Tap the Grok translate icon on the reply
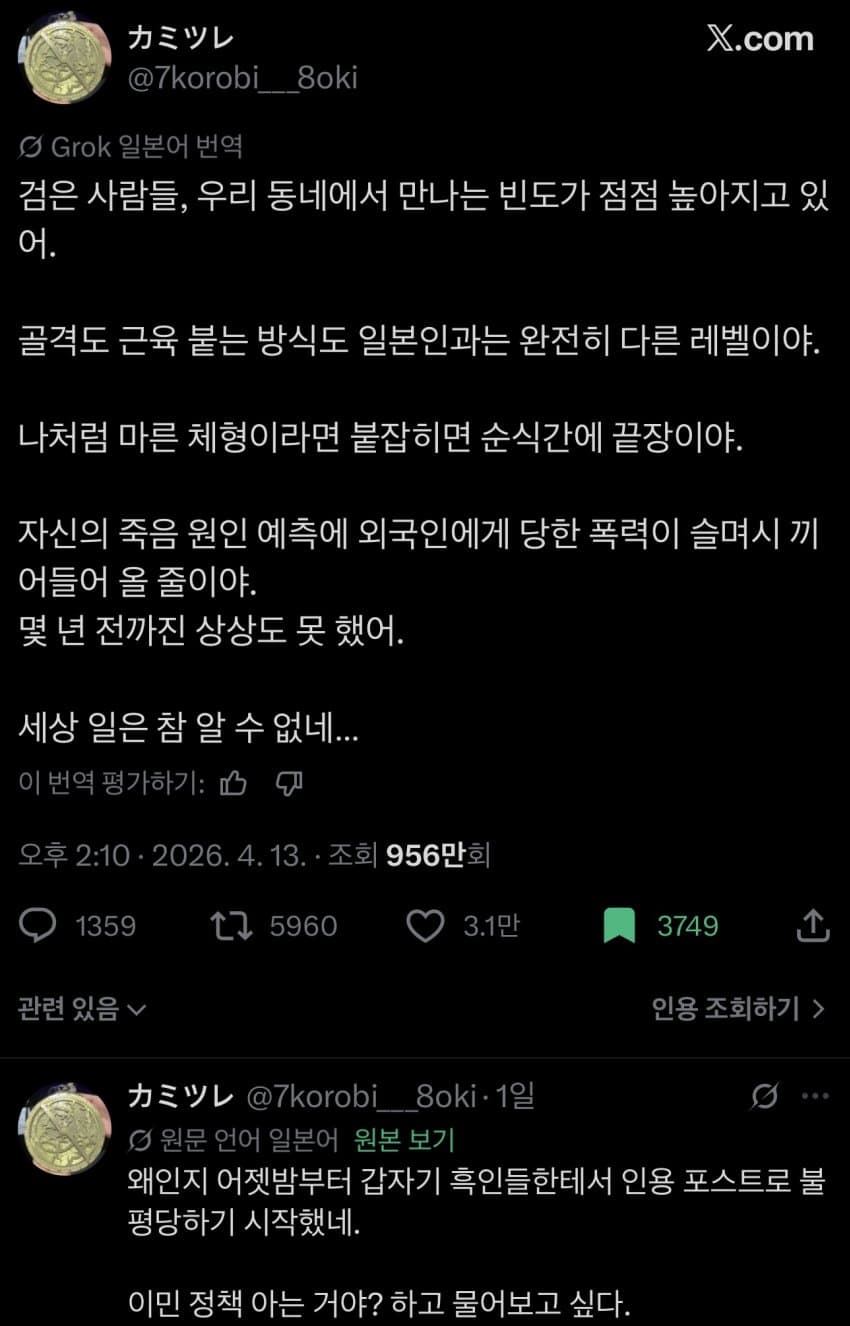Image resolution: width=850 pixels, height=1326 pixels. pos(765,1097)
